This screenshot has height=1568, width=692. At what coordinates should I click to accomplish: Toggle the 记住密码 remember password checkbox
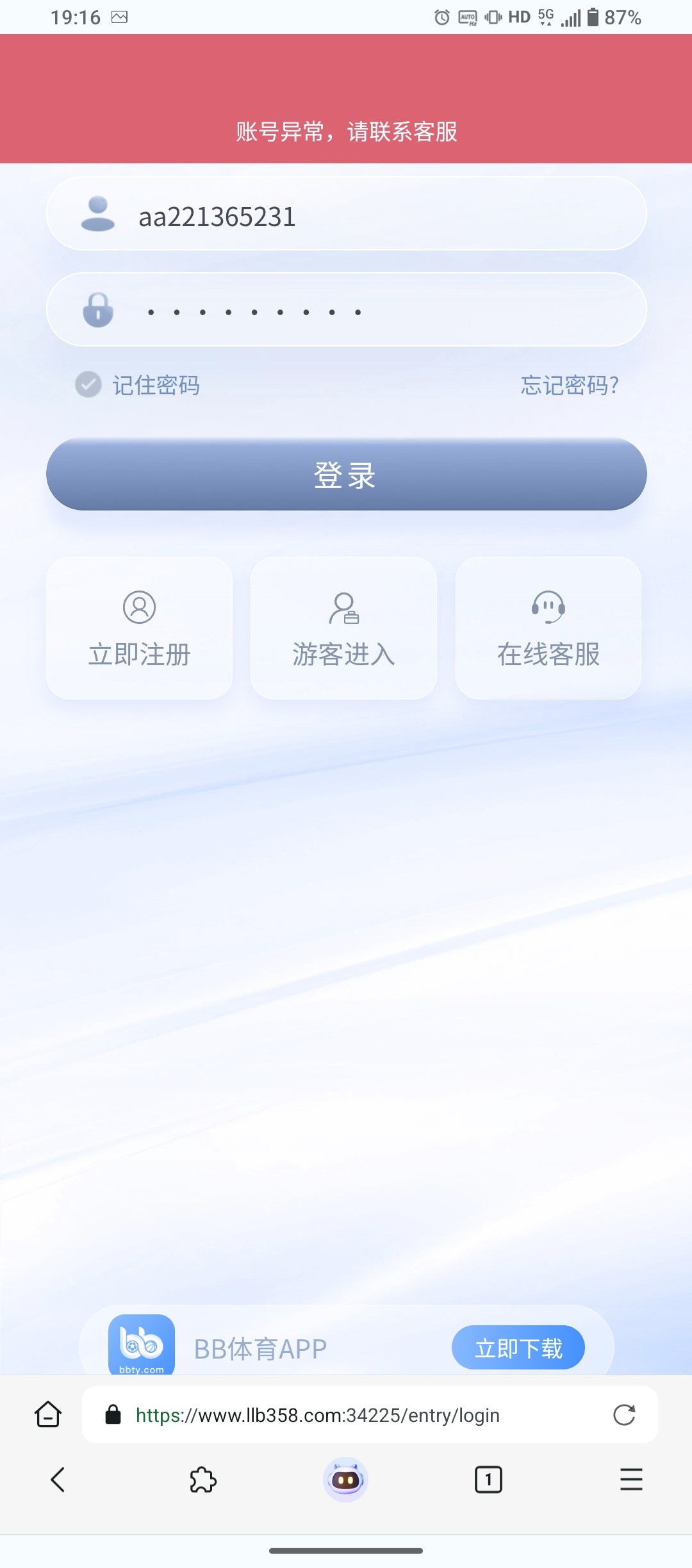click(88, 385)
